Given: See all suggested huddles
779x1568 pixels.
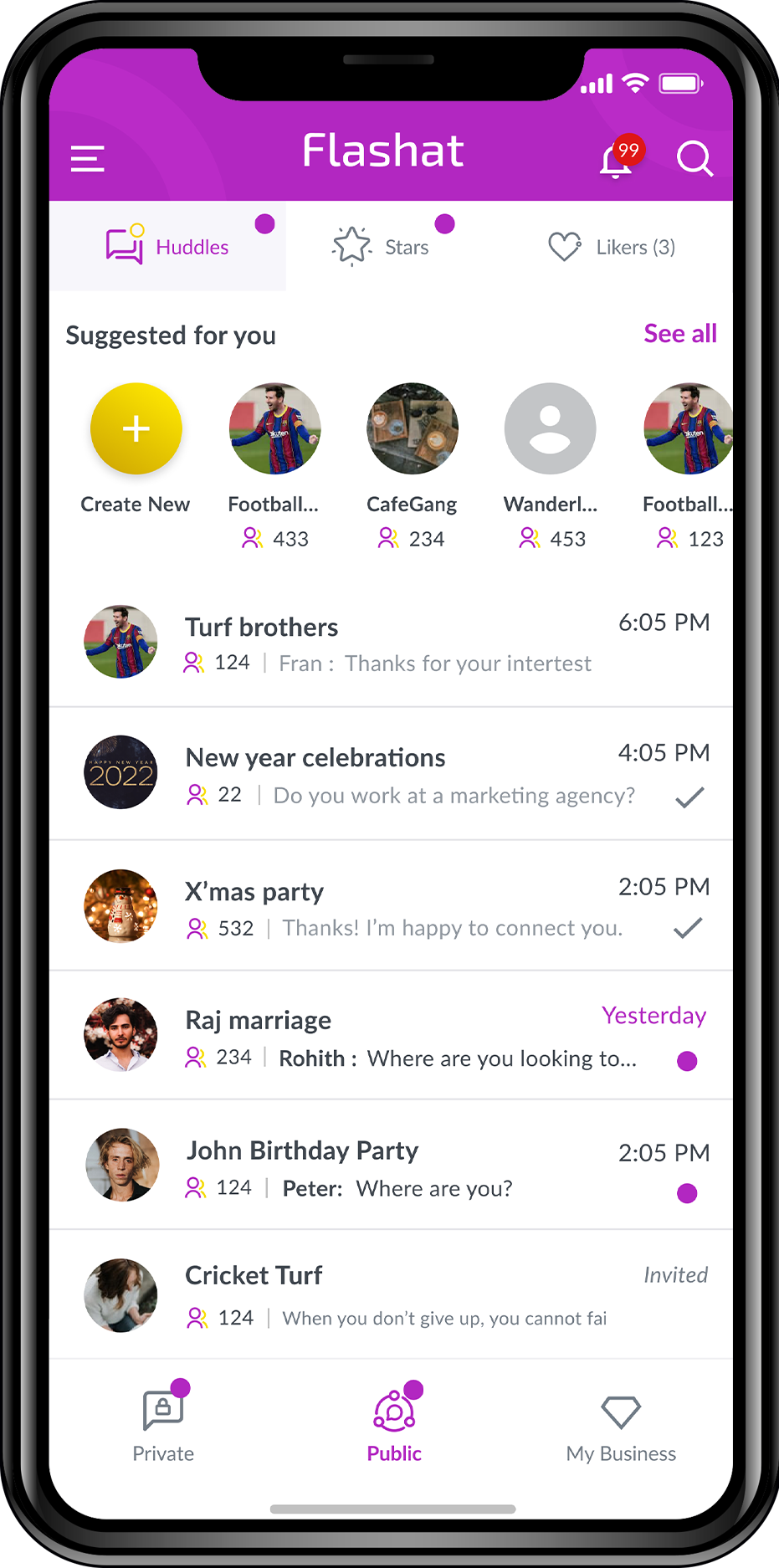Looking at the screenshot, I should [x=679, y=334].
